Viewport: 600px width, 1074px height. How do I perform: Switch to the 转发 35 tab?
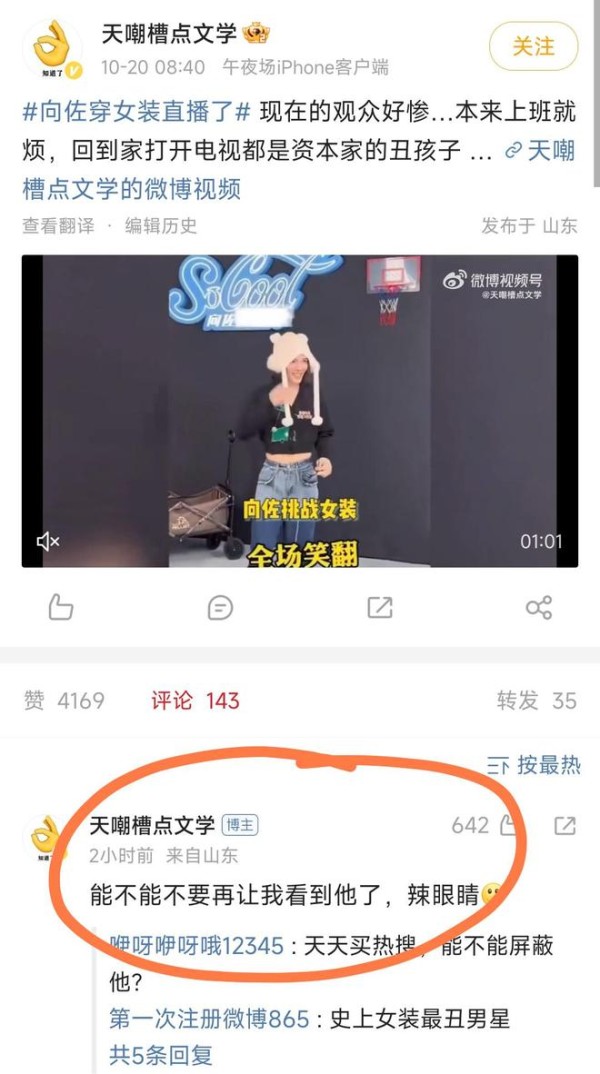click(536, 701)
